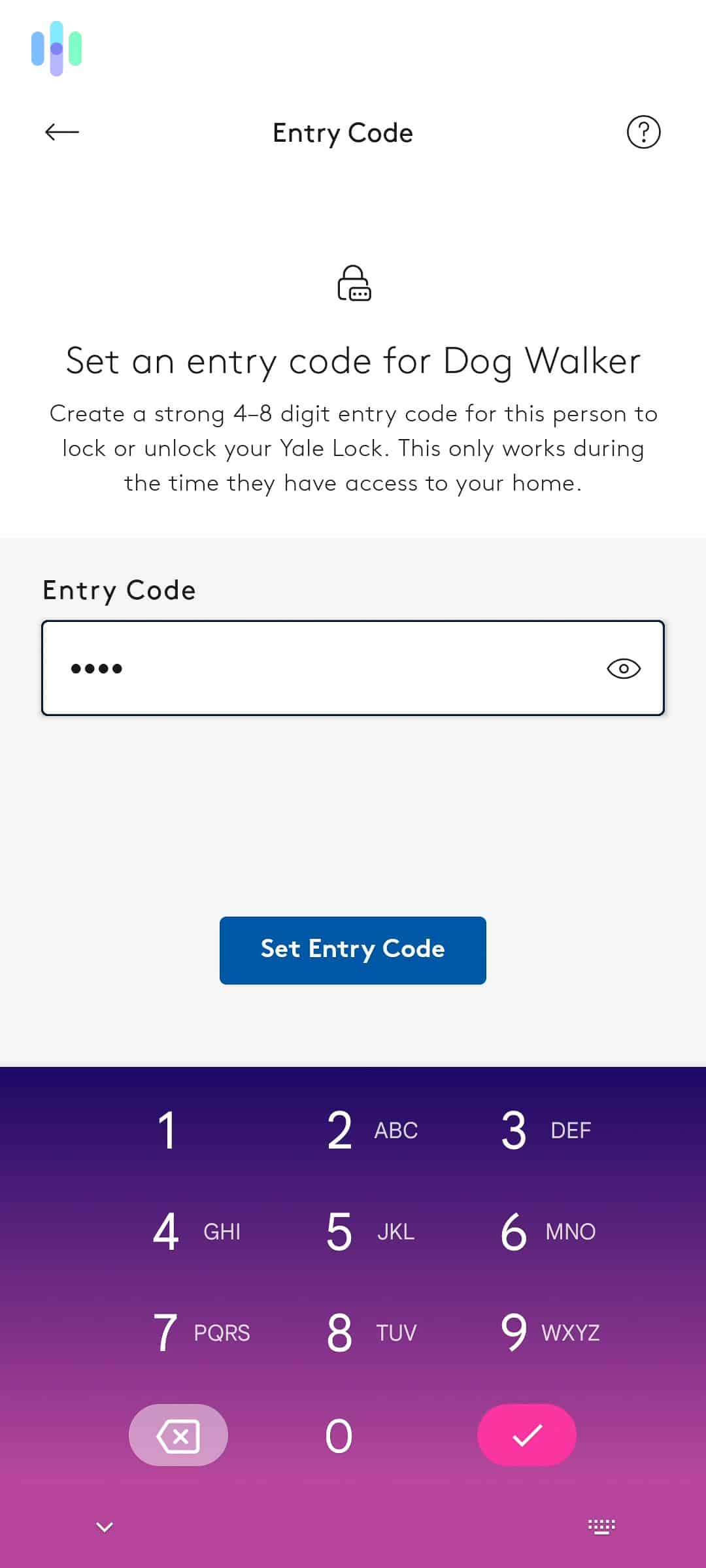
Task: Collapse the keypad with the down chevron
Action: (x=103, y=1527)
